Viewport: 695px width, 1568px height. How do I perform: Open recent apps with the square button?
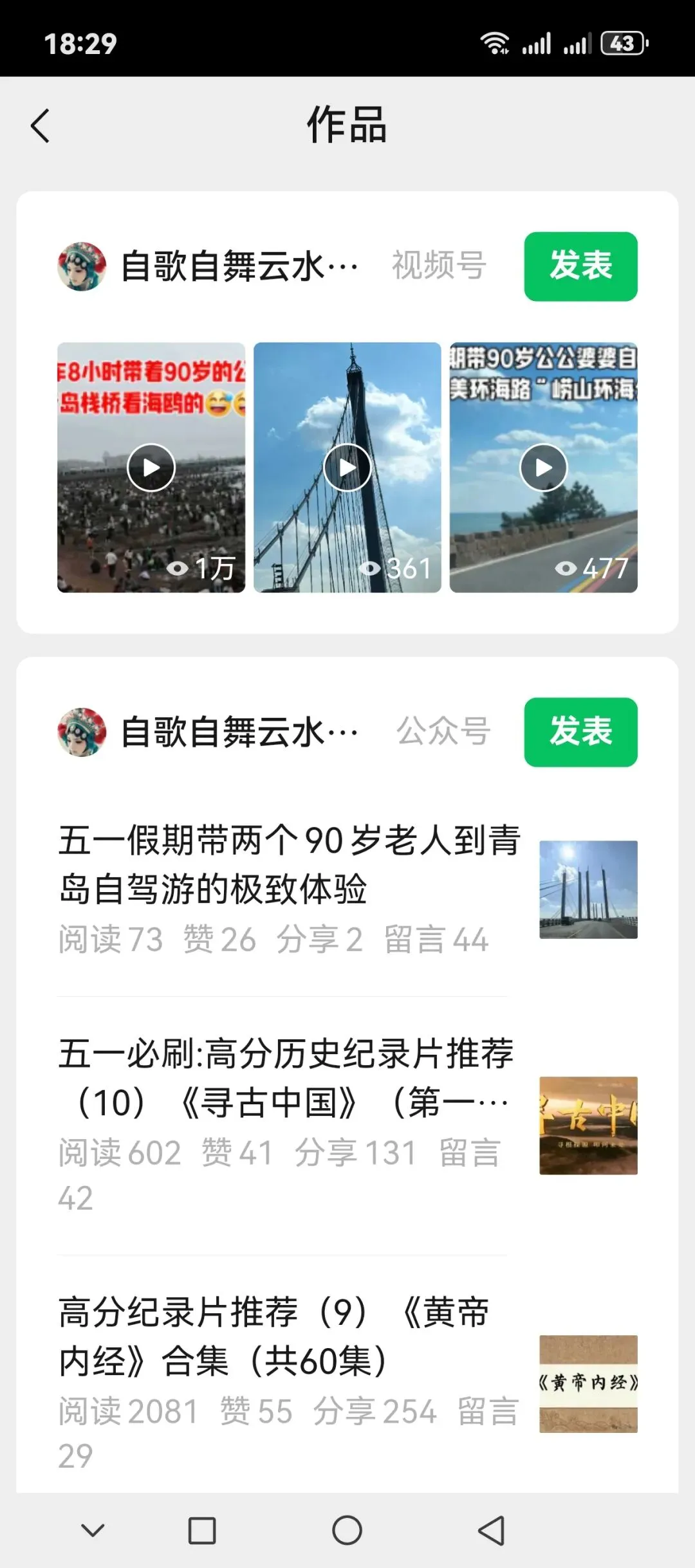tap(202, 1530)
